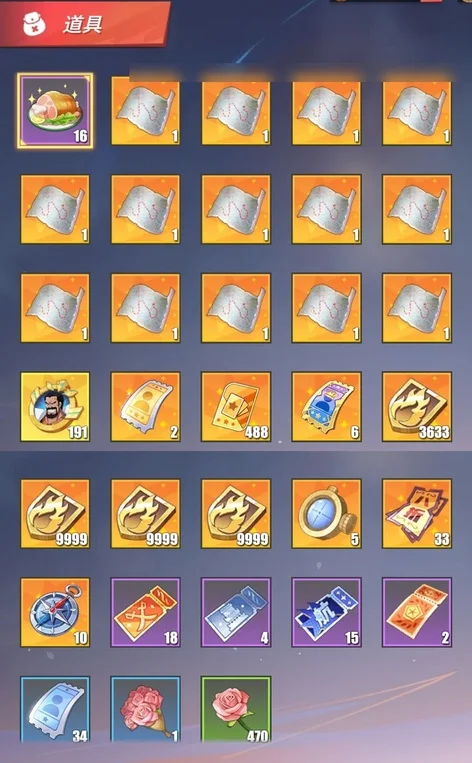Open the 八折 discount coupon with 33

pos(417,514)
